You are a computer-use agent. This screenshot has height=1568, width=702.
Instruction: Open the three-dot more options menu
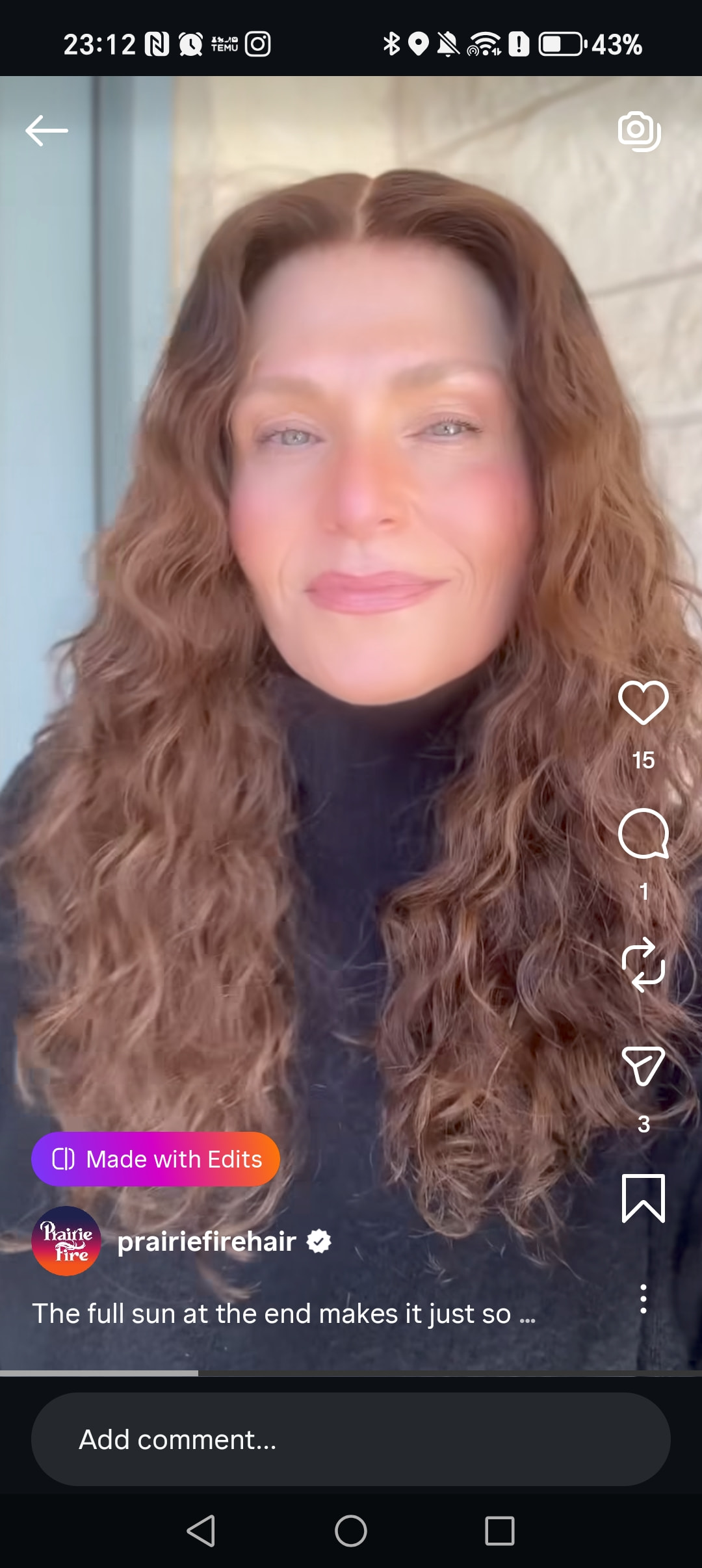pos(643,1299)
